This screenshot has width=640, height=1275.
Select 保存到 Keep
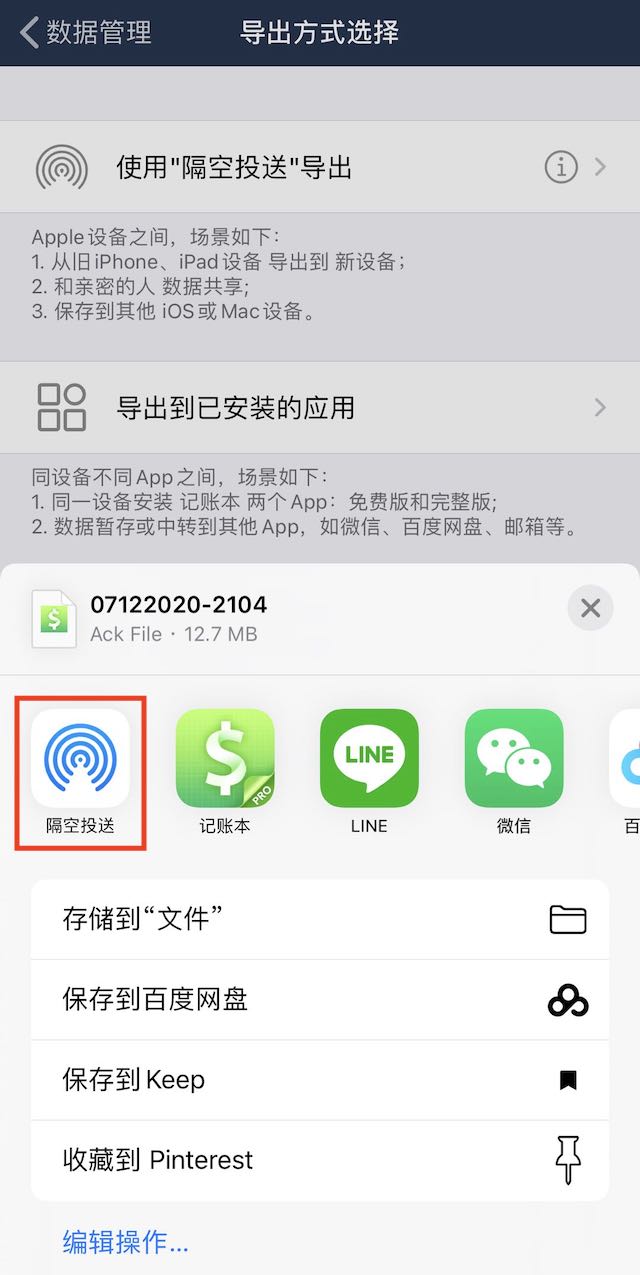(x=320, y=1079)
